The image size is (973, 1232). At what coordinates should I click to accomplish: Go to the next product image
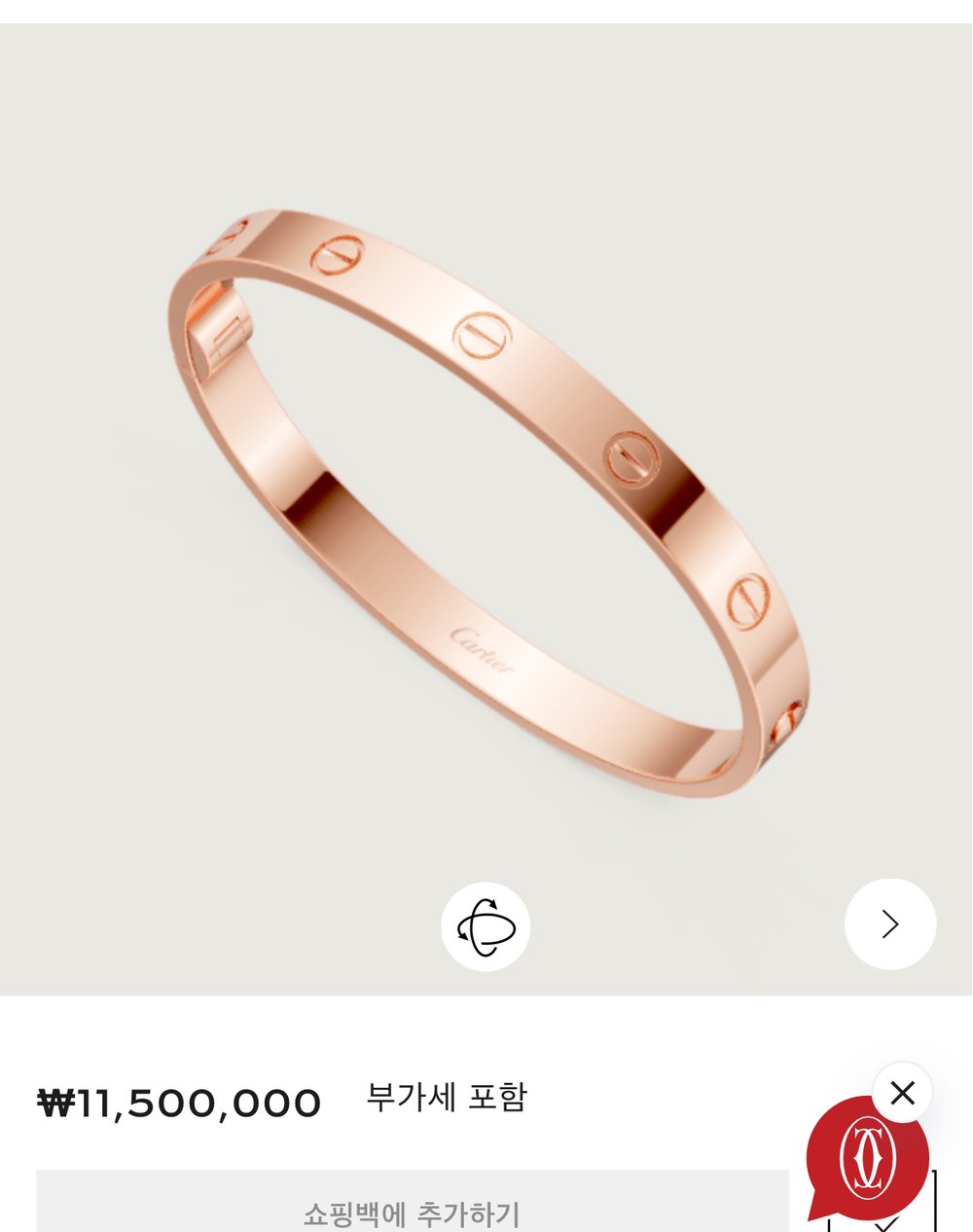[x=889, y=924]
